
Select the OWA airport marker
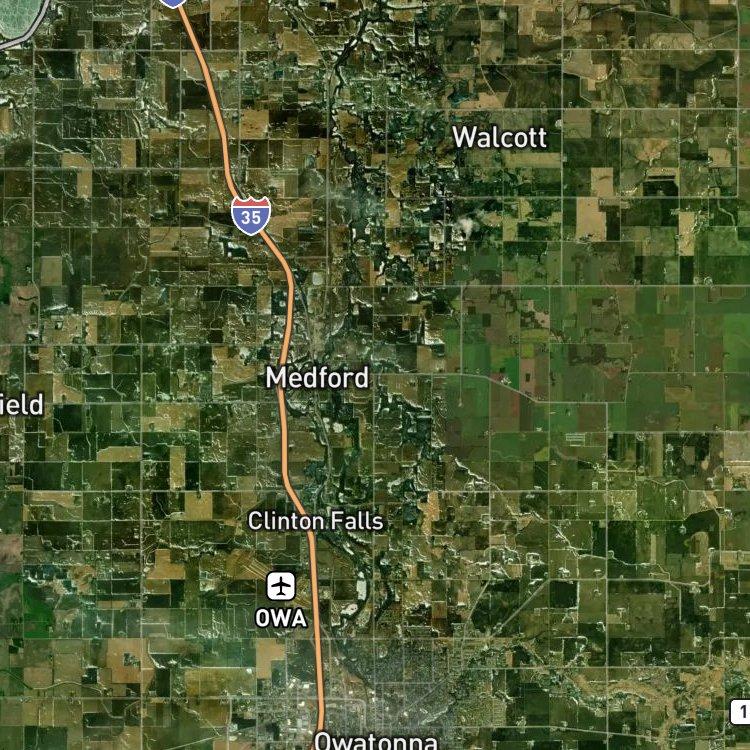[281, 586]
